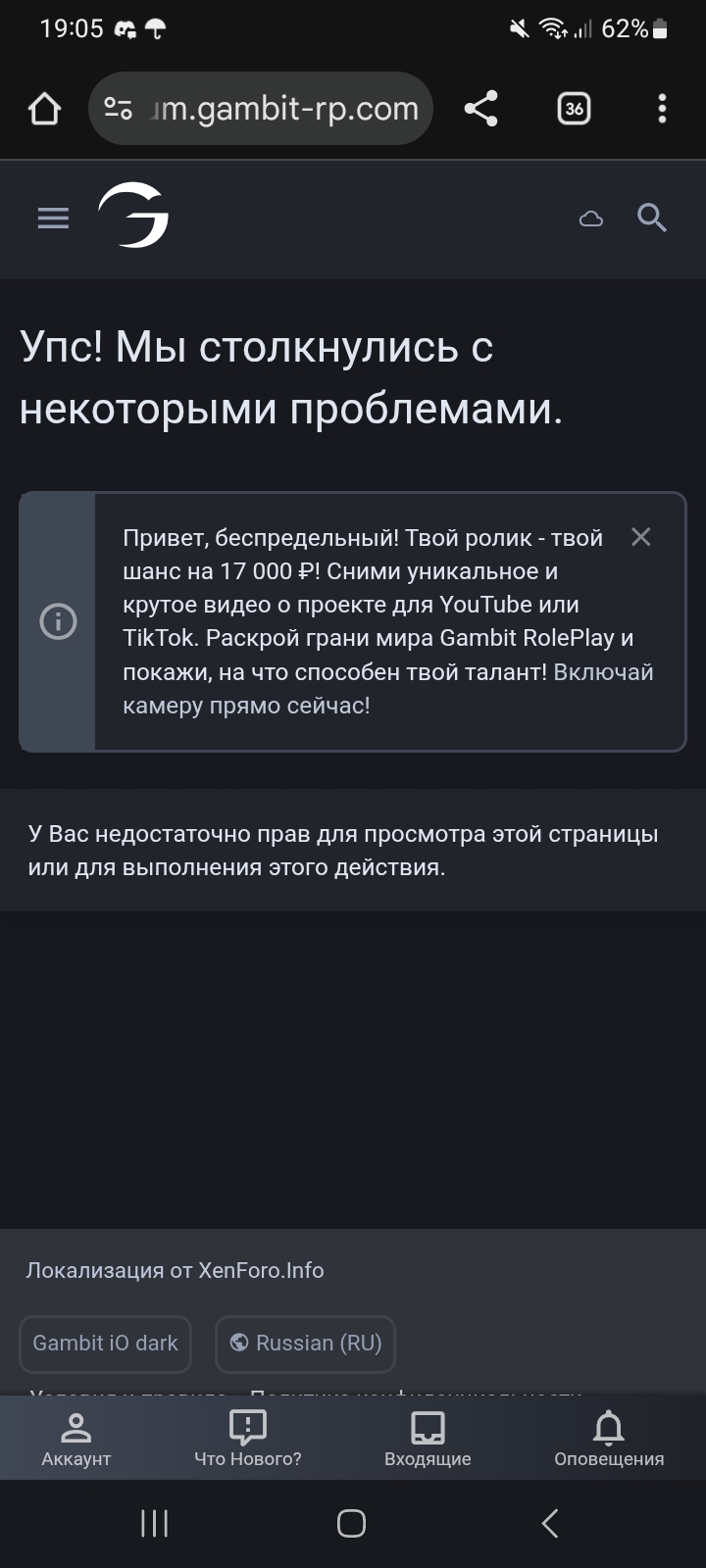This screenshot has width=706, height=1568.
Task: Open the tab switcher showing 36 tabs
Action: pos(574,109)
